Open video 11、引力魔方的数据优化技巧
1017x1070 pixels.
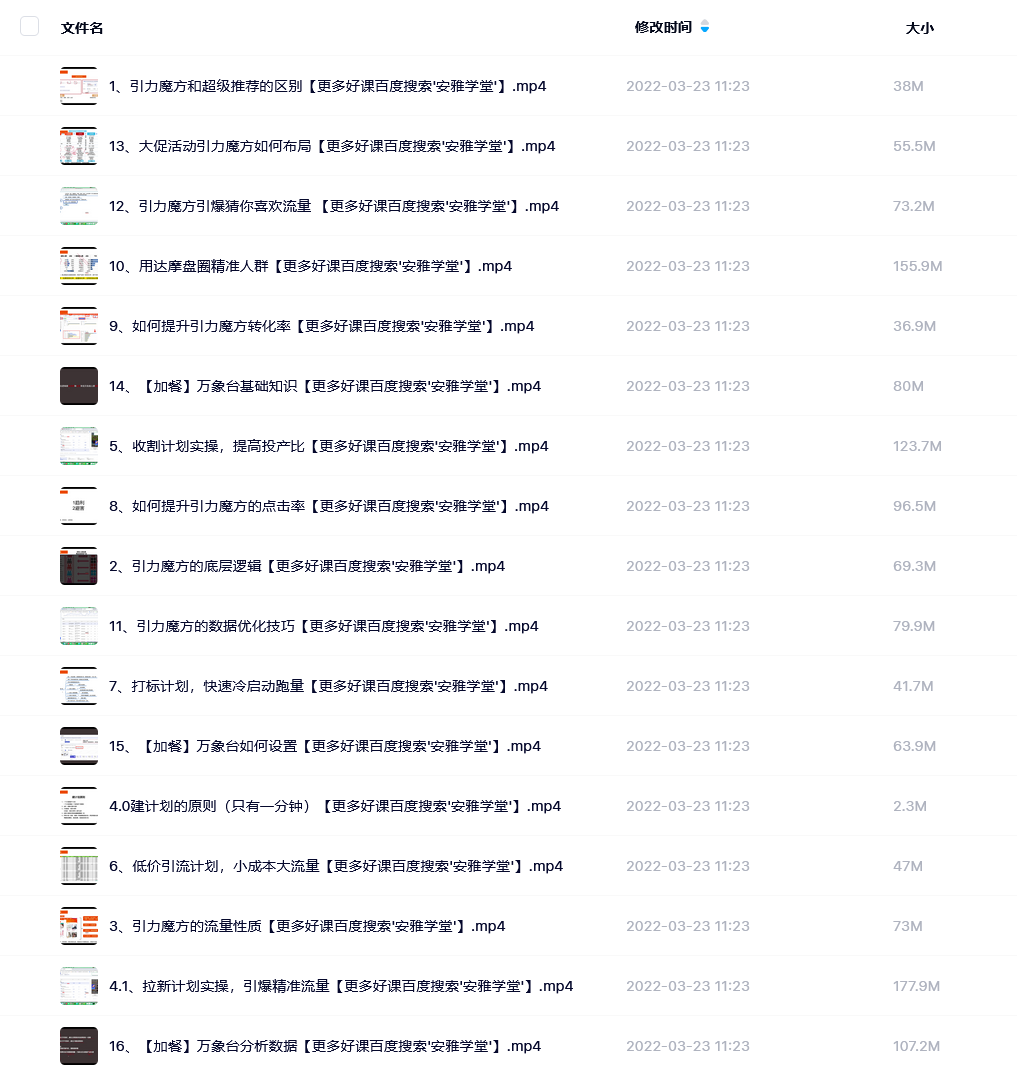coord(323,626)
